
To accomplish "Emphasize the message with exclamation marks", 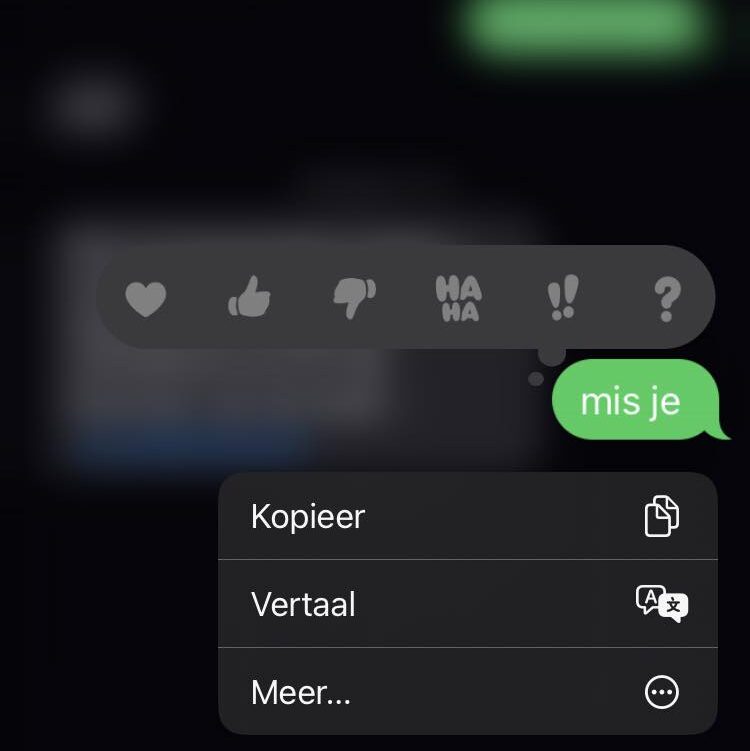I will pos(563,298).
